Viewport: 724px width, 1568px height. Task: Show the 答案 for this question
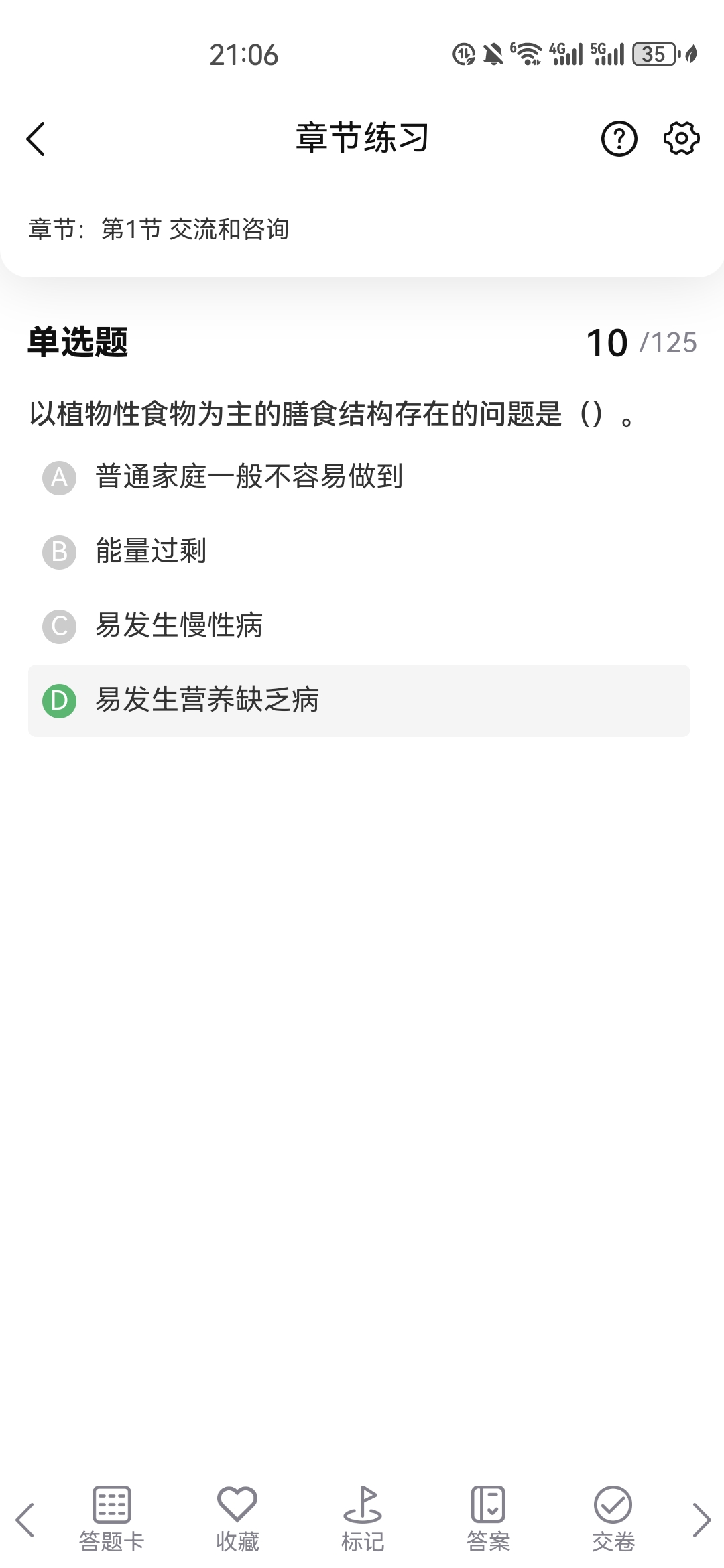488,1519
